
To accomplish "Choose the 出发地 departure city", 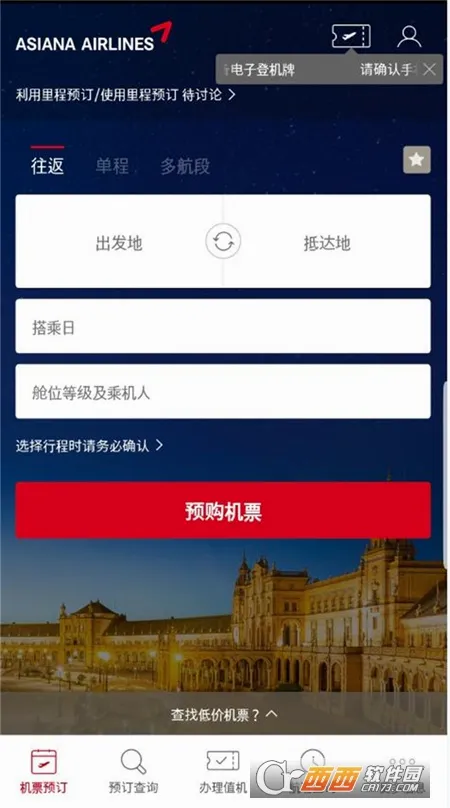I will 119,241.
